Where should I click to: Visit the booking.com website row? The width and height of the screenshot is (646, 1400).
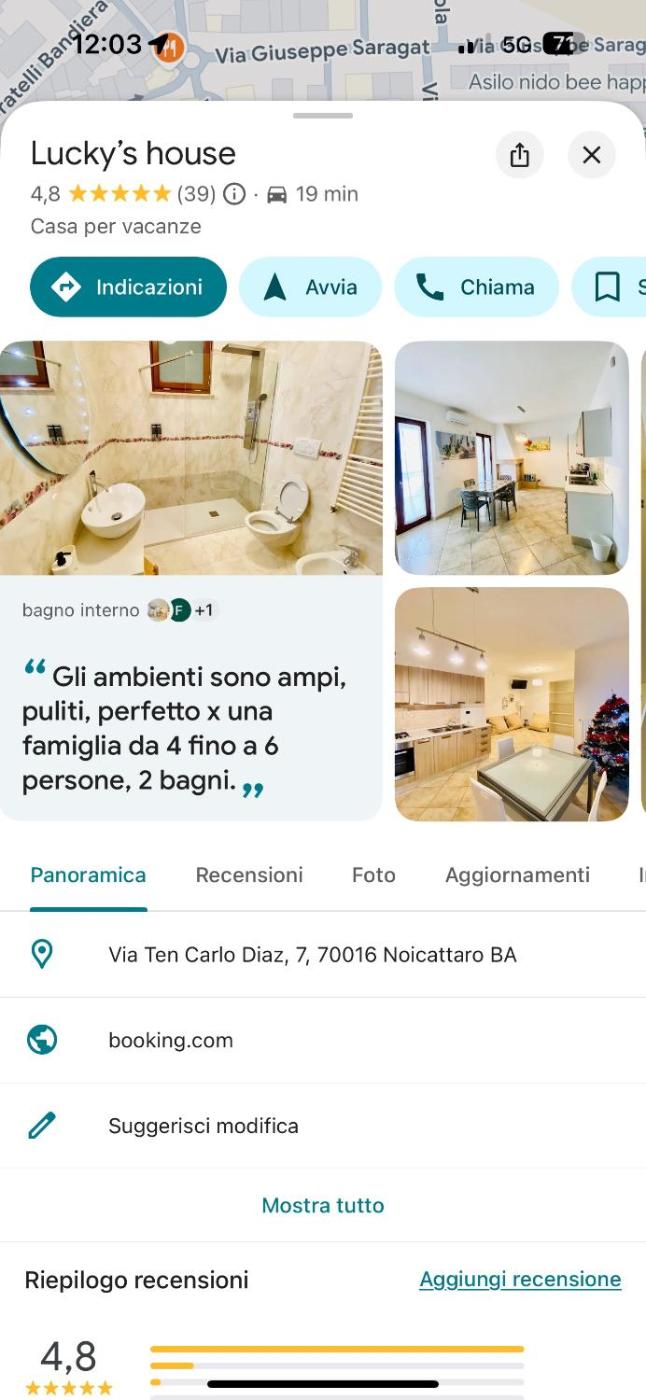(170, 1040)
